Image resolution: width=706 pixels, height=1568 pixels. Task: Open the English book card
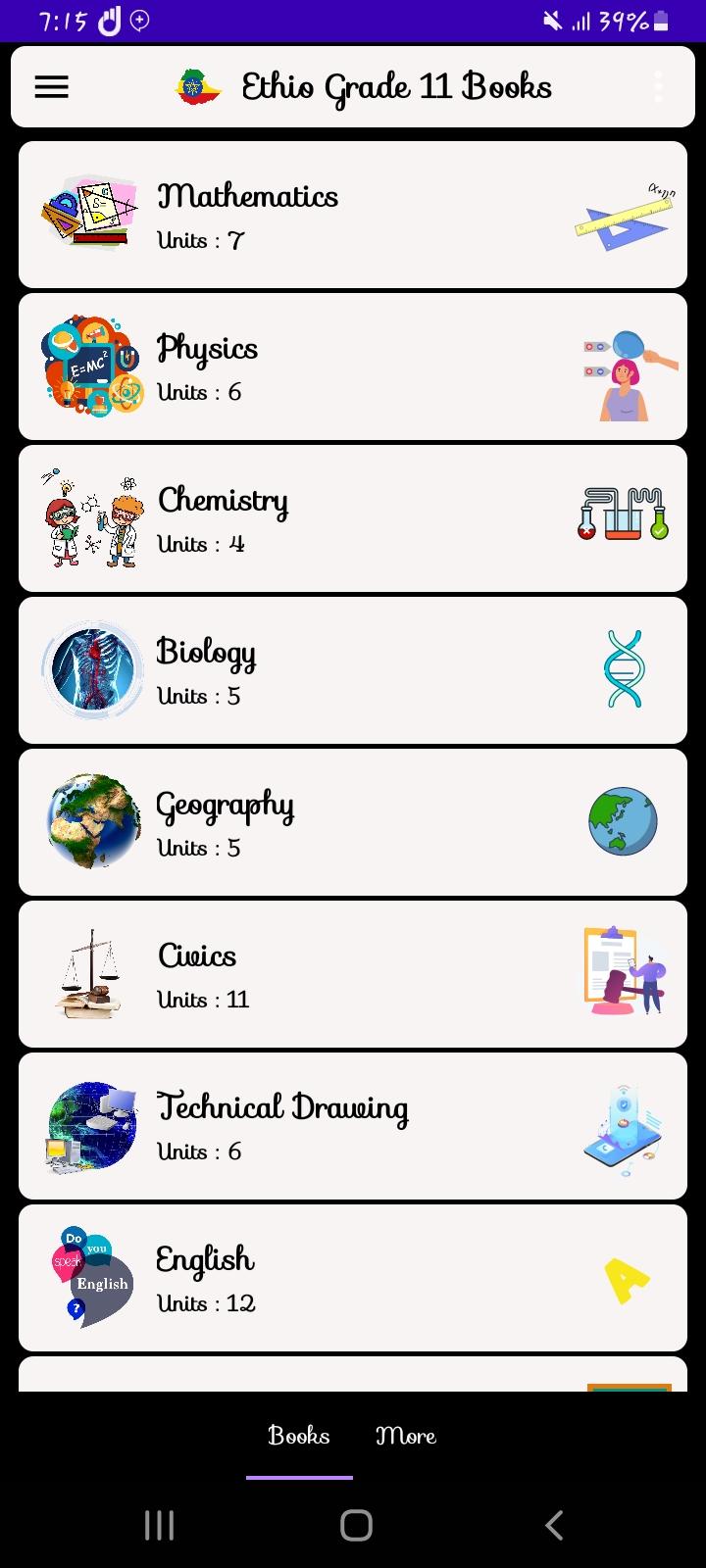click(353, 1278)
